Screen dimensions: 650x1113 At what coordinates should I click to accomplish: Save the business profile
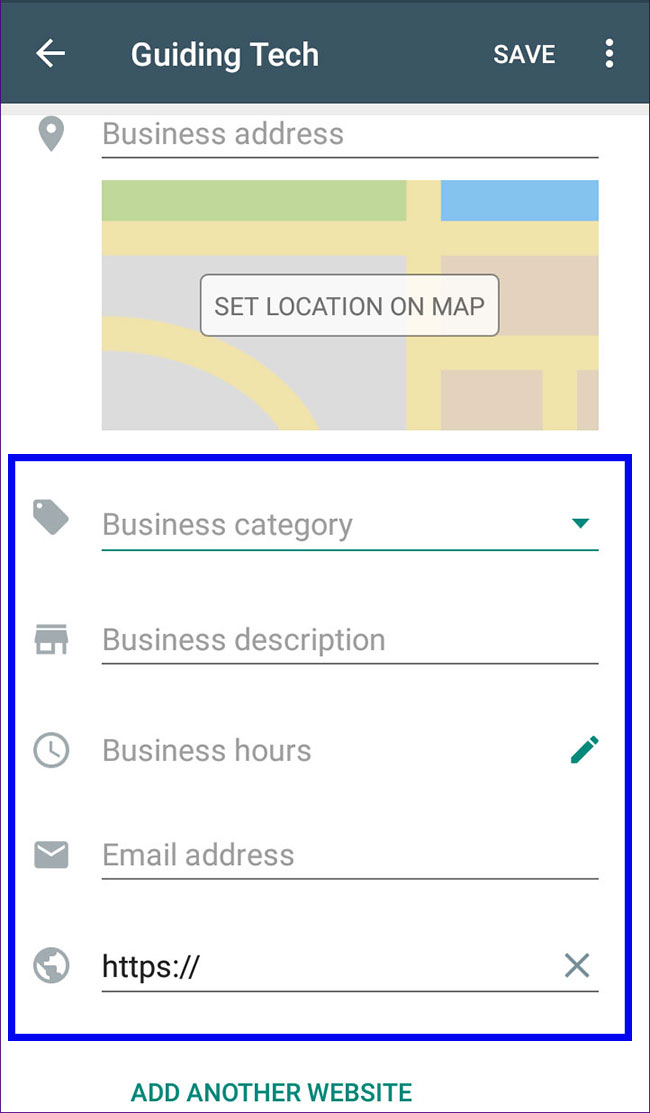(x=524, y=55)
